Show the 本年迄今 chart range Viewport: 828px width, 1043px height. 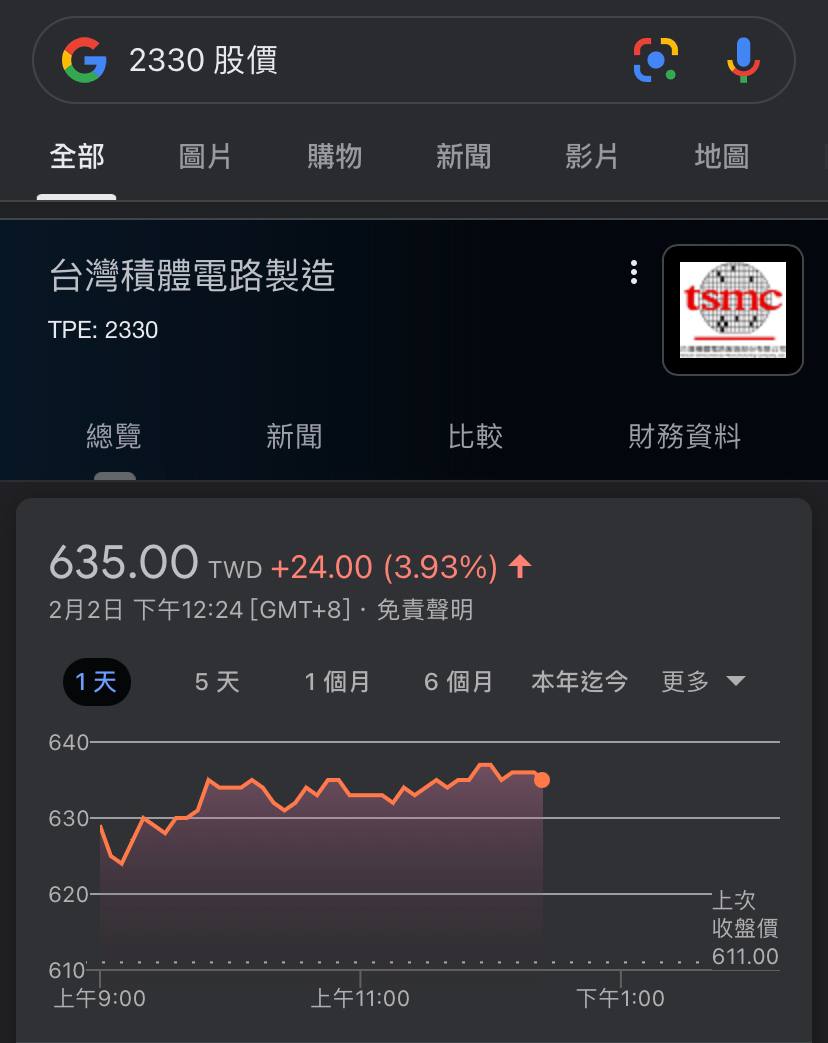click(579, 682)
